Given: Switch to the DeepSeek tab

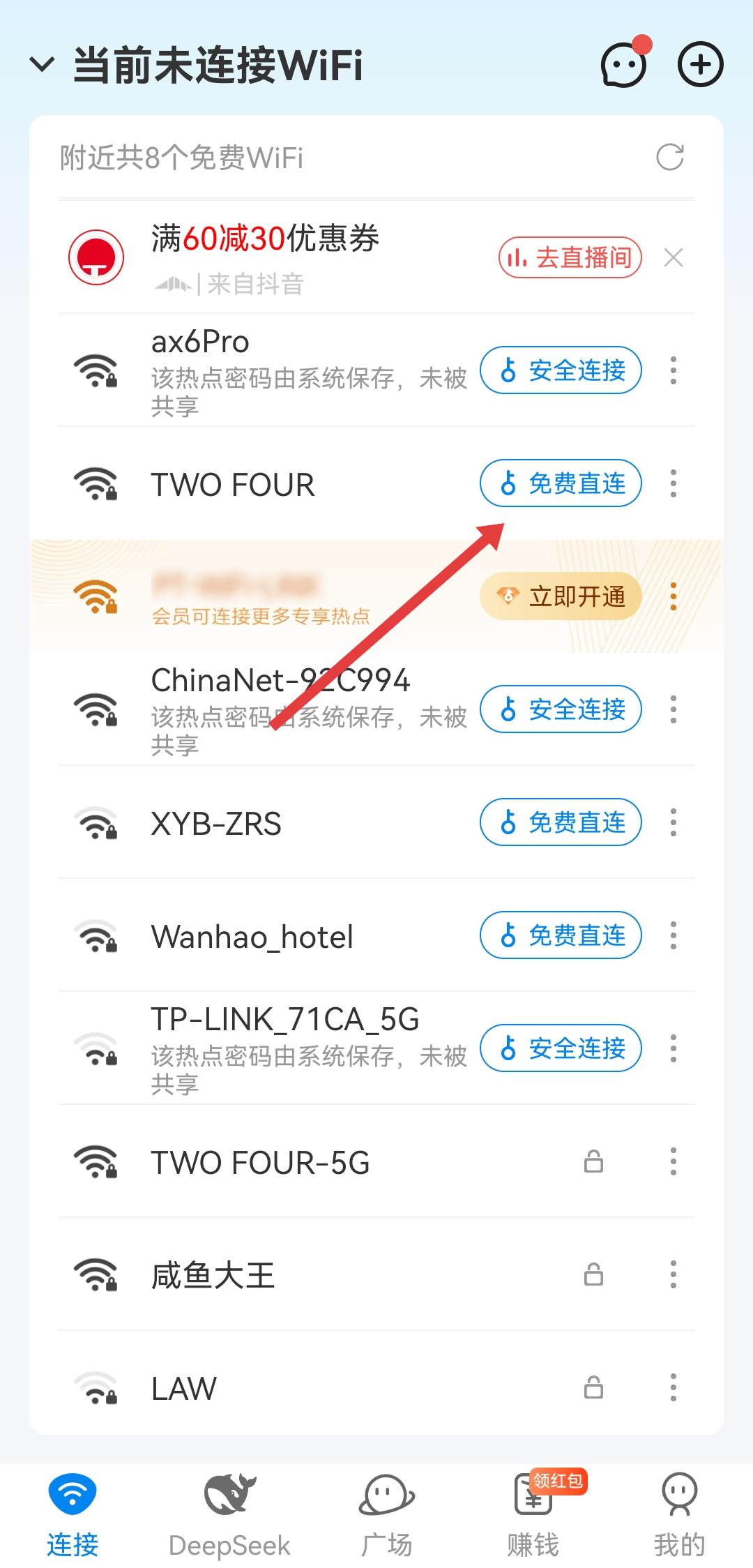Looking at the screenshot, I should [229, 1515].
